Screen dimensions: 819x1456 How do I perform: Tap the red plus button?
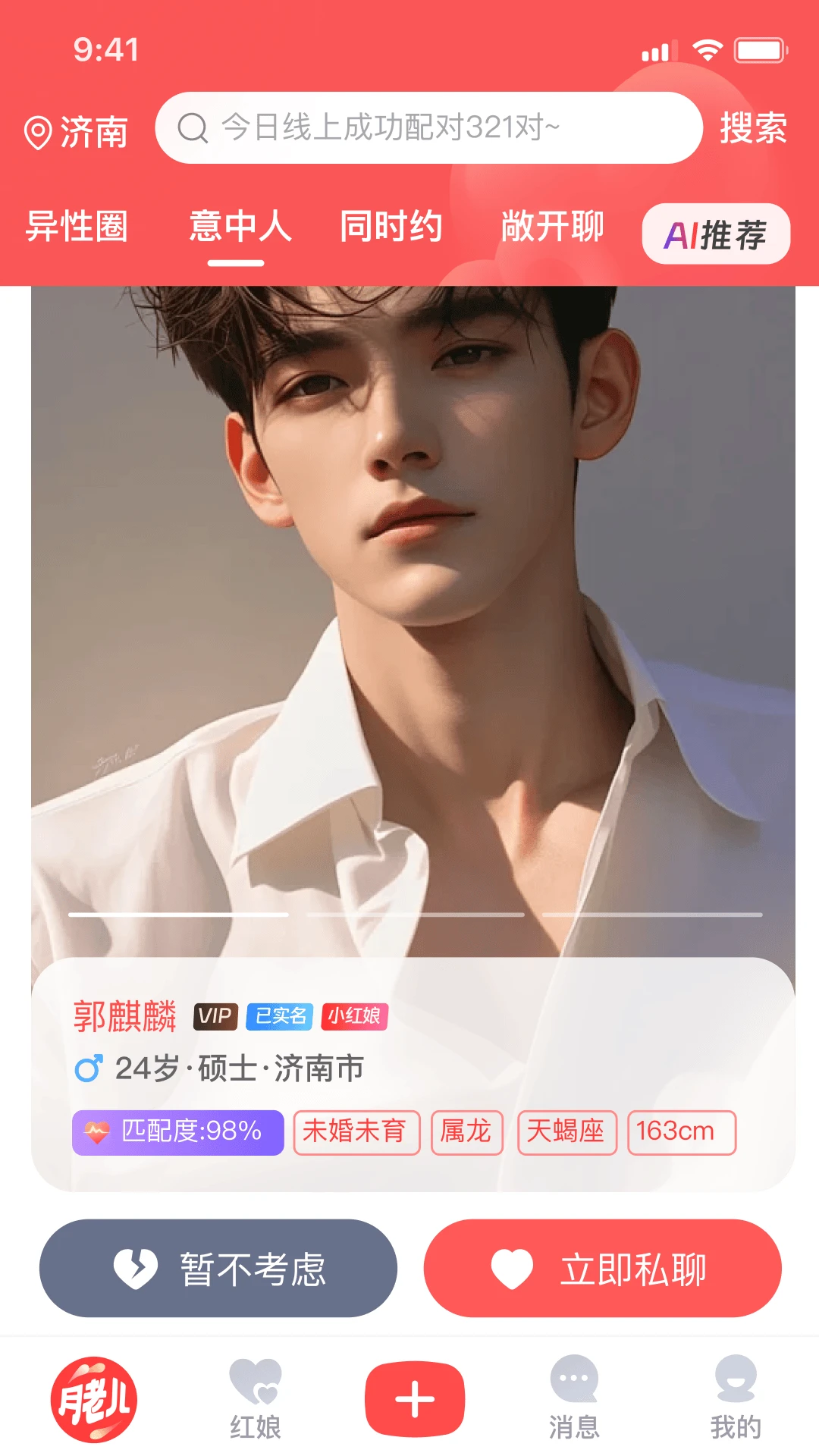(x=414, y=1399)
